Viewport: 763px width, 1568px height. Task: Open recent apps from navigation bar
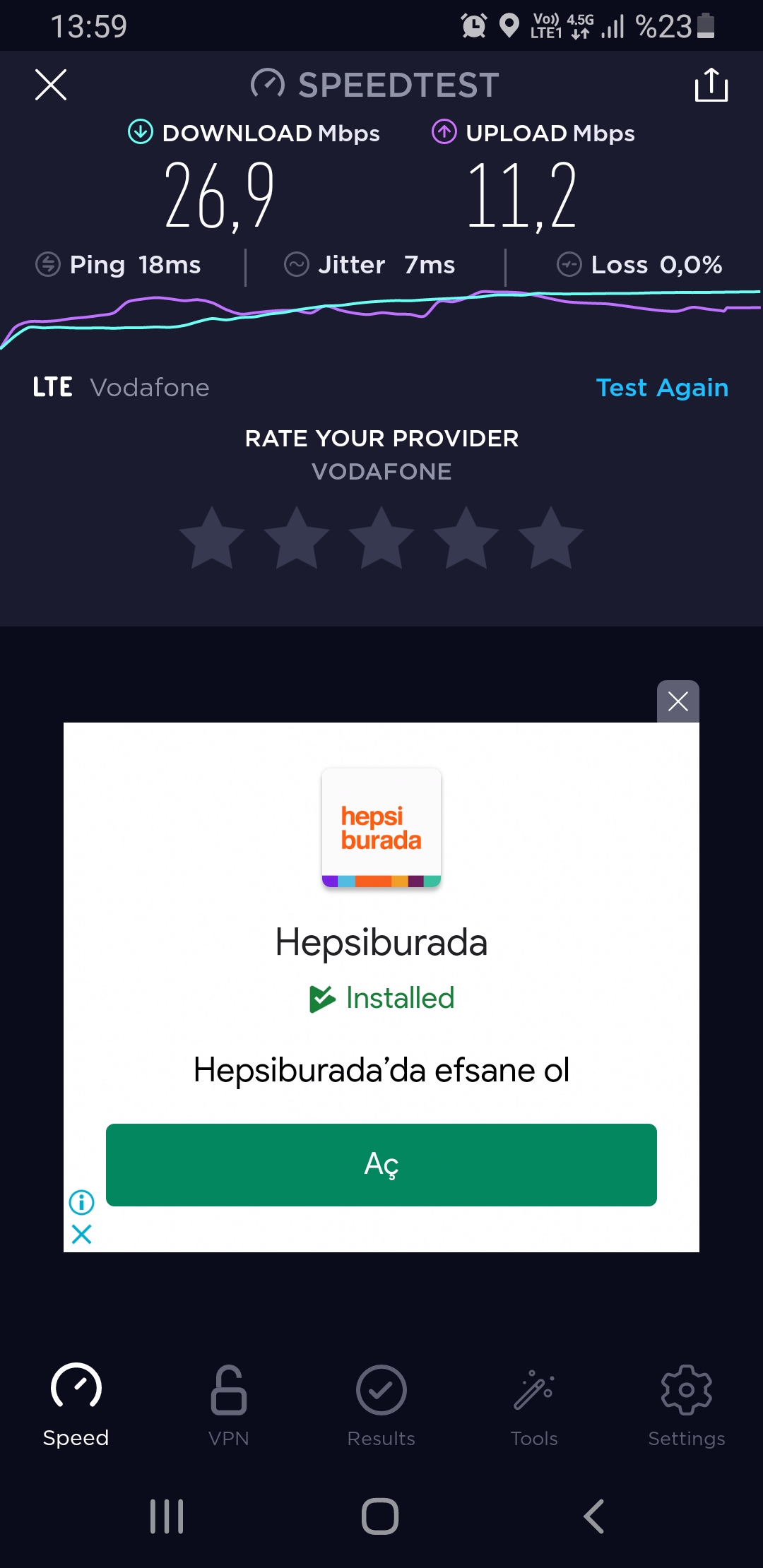(x=167, y=1516)
